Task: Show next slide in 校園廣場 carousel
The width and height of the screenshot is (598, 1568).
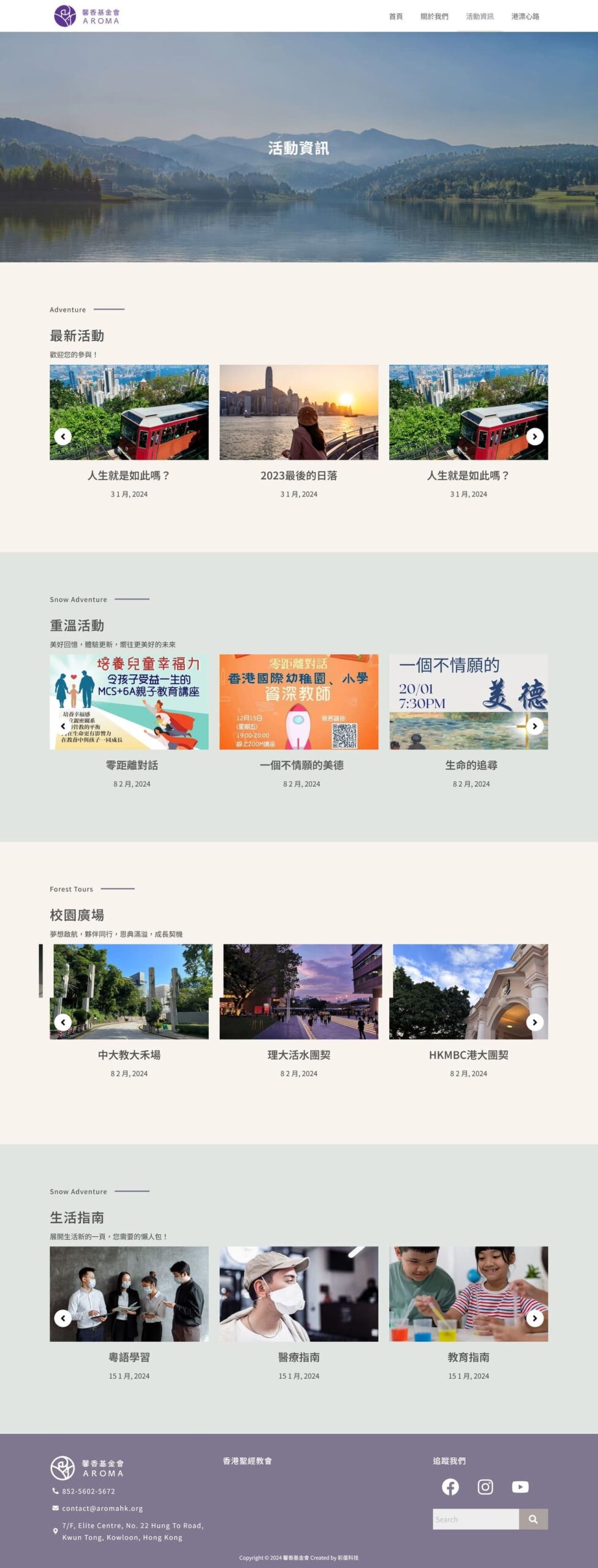Action: click(534, 1022)
